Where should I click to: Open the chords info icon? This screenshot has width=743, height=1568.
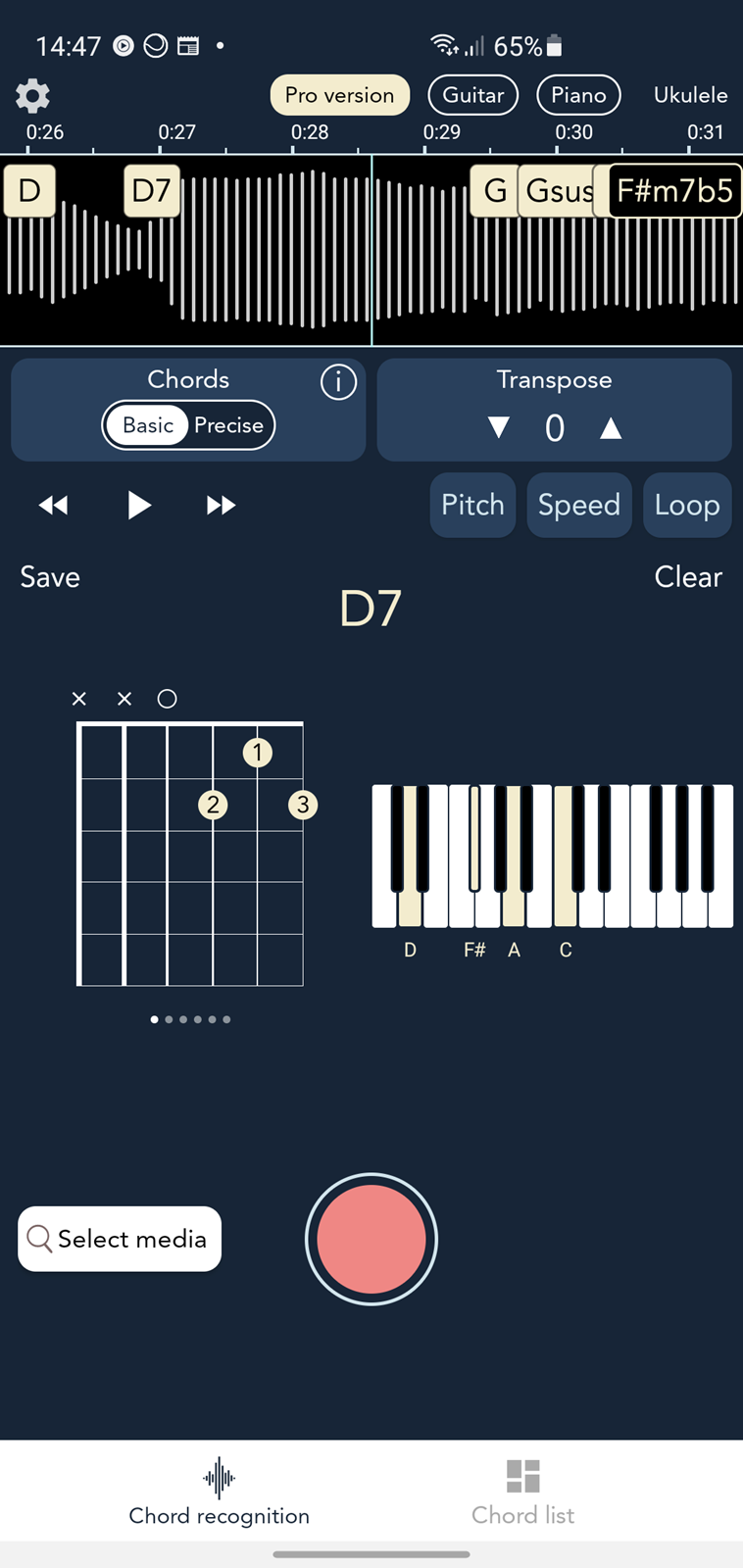click(338, 382)
